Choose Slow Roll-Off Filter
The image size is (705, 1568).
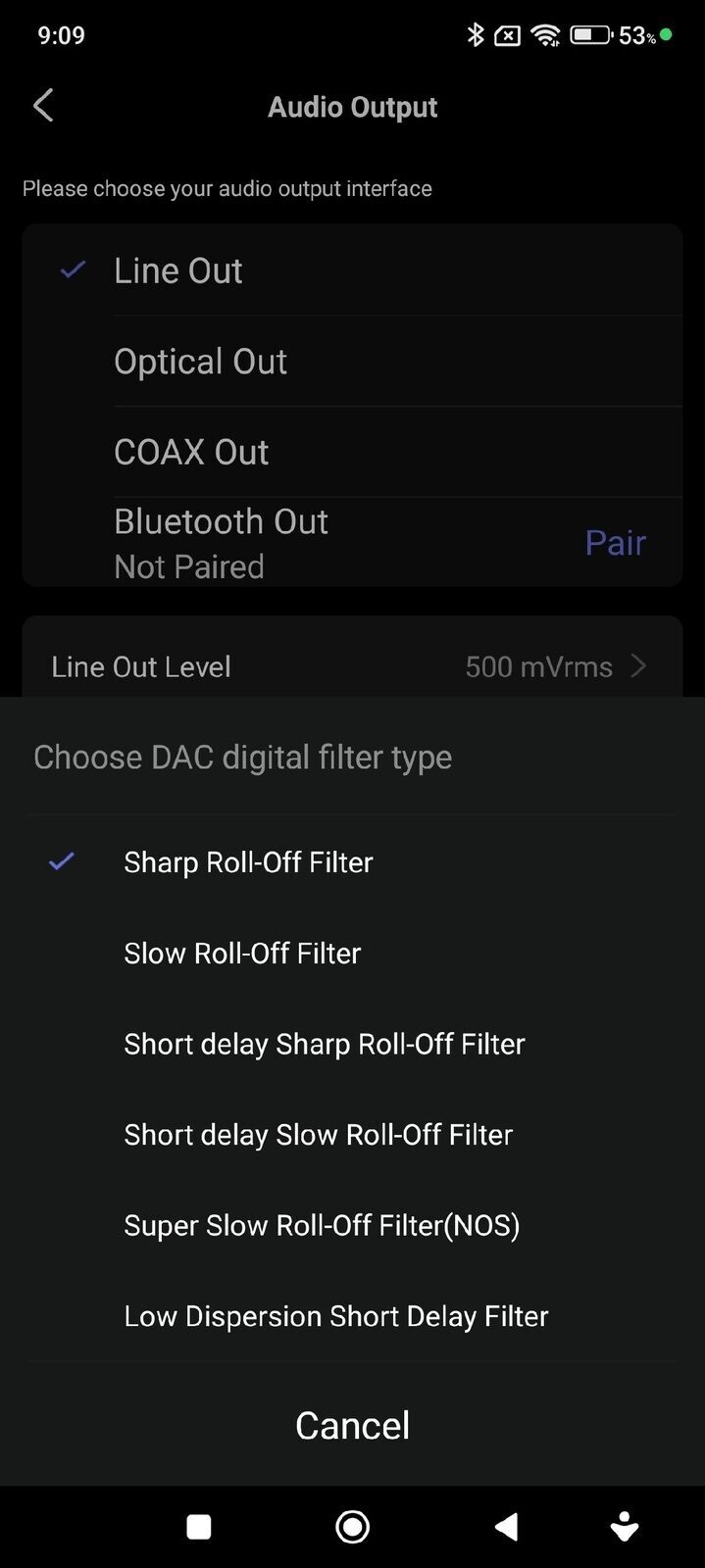(x=352, y=954)
